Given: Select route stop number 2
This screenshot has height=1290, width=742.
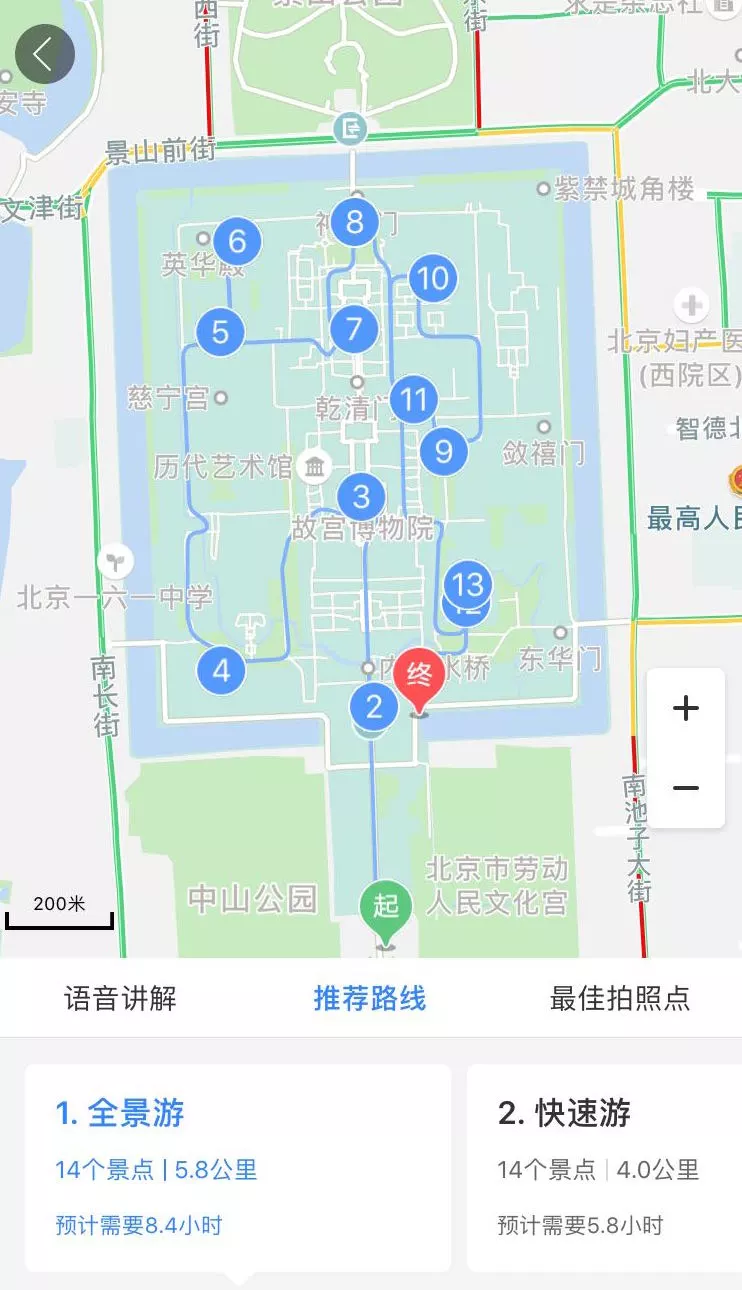Looking at the screenshot, I should pyautogui.click(x=374, y=707).
